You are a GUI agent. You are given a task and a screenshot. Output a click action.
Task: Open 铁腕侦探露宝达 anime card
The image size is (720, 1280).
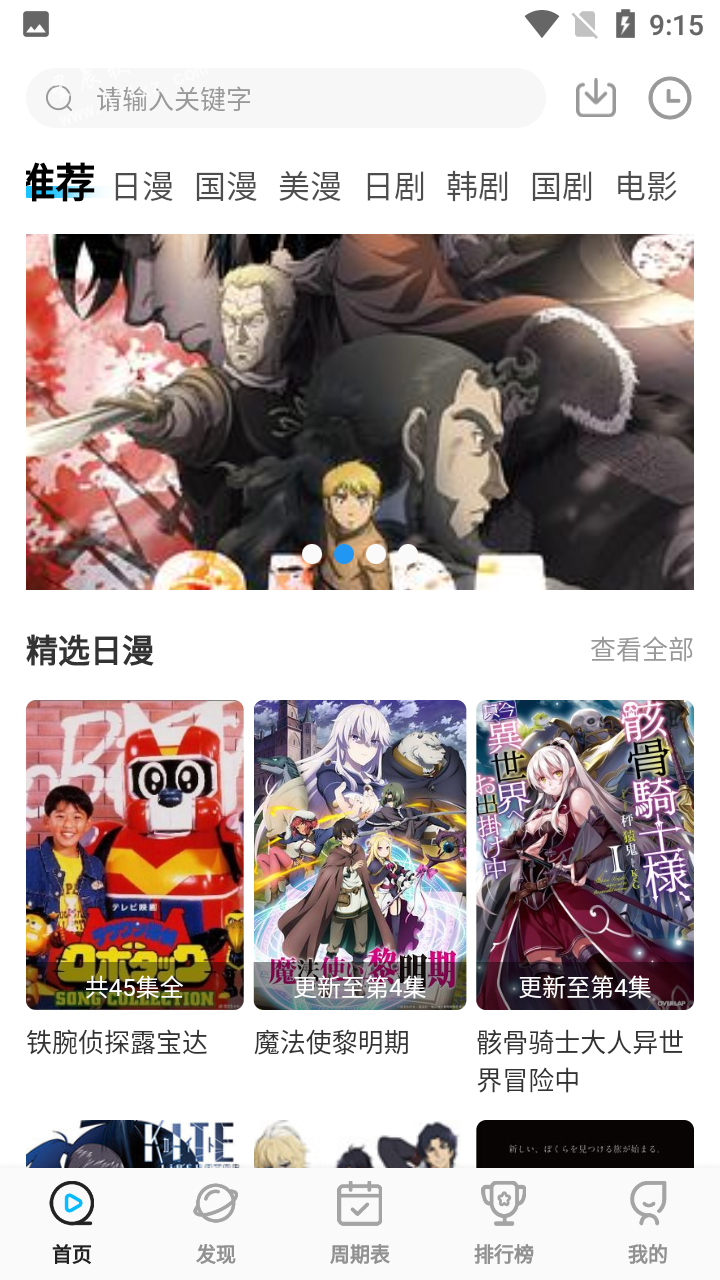point(134,855)
